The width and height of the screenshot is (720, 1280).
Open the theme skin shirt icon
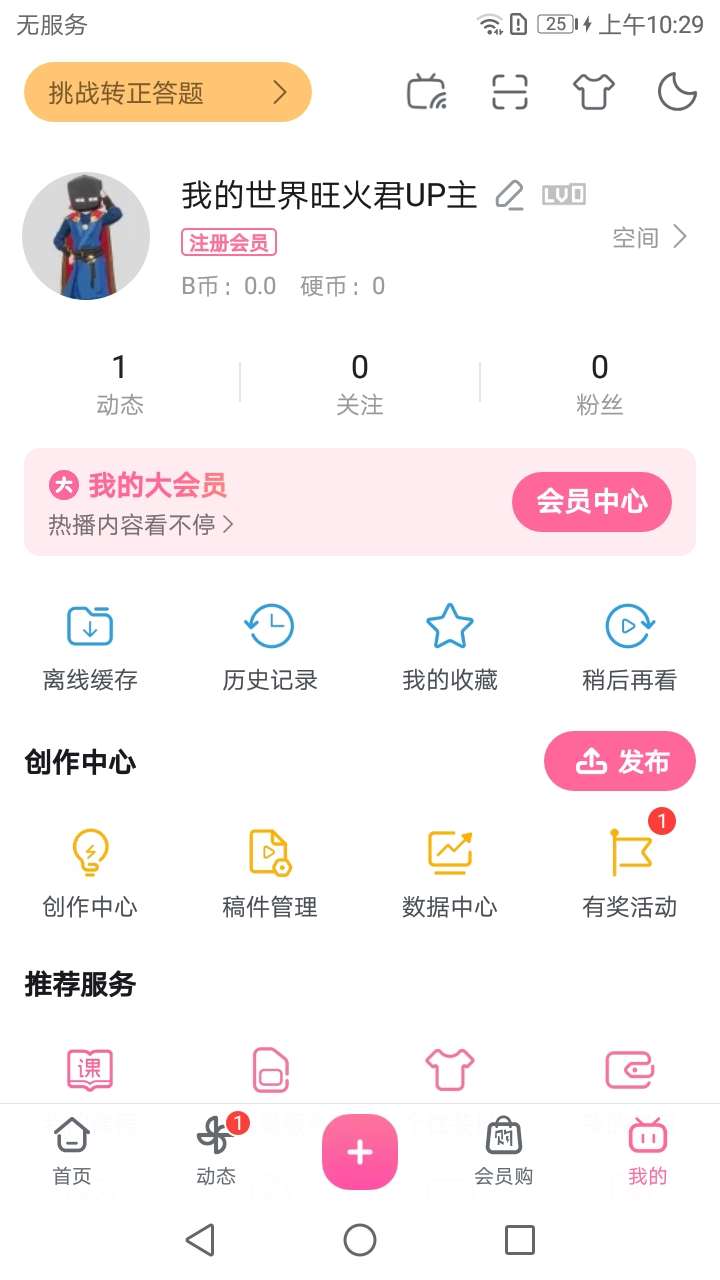(593, 92)
